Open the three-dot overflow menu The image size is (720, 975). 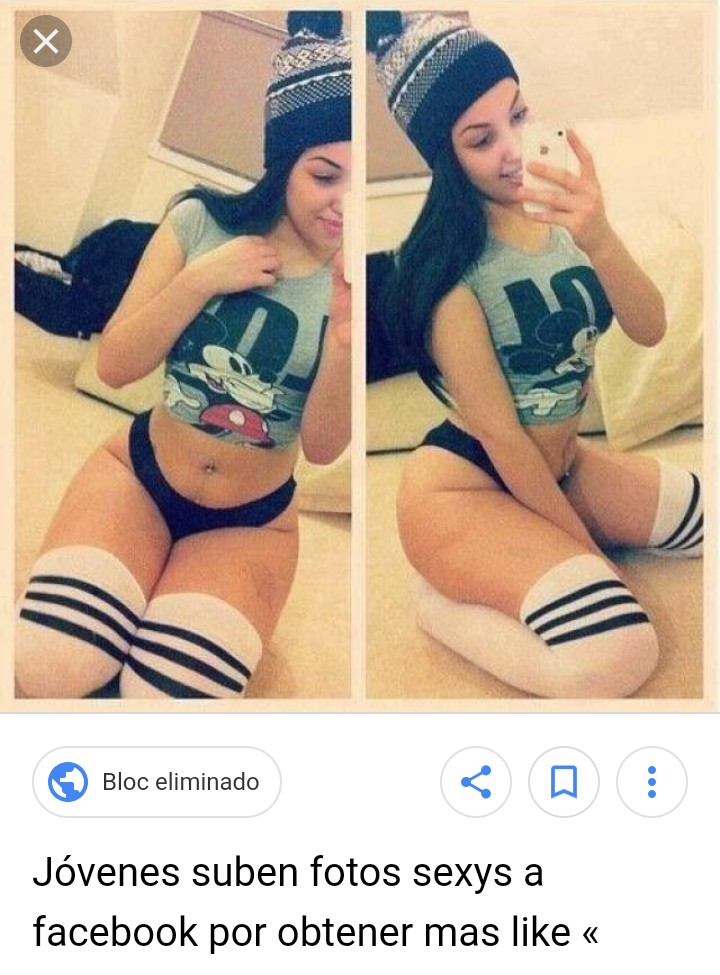652,782
